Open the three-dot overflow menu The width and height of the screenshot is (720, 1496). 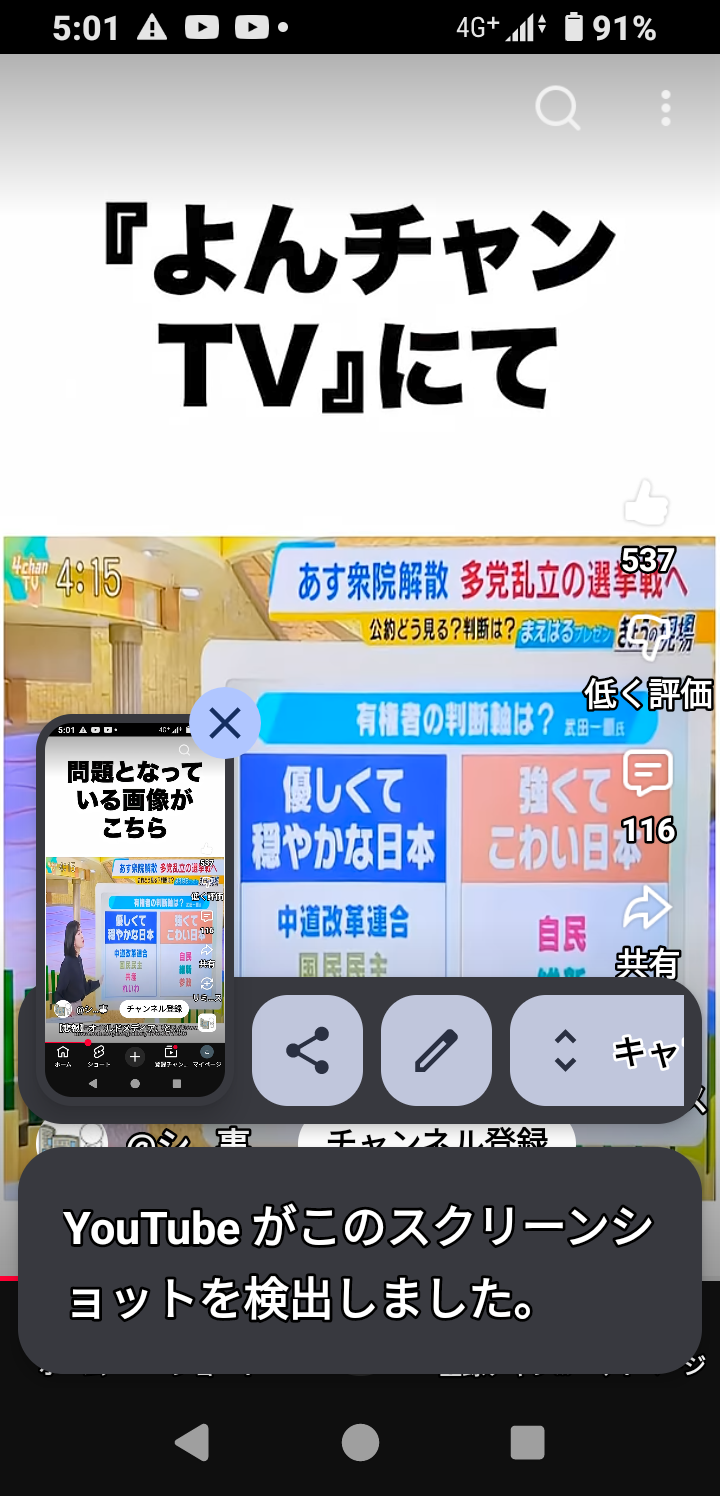[x=666, y=108]
